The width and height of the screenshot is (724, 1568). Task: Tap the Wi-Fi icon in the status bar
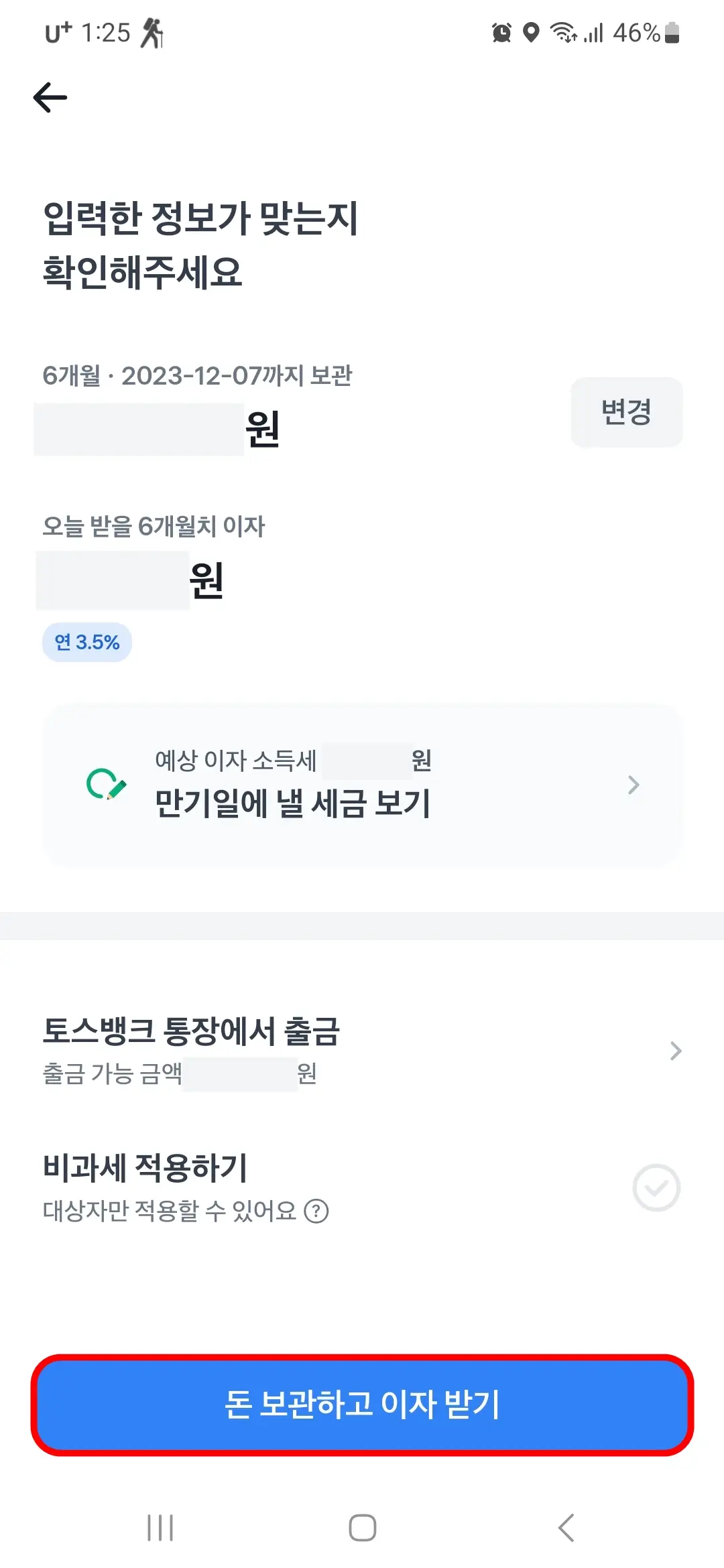[562, 31]
